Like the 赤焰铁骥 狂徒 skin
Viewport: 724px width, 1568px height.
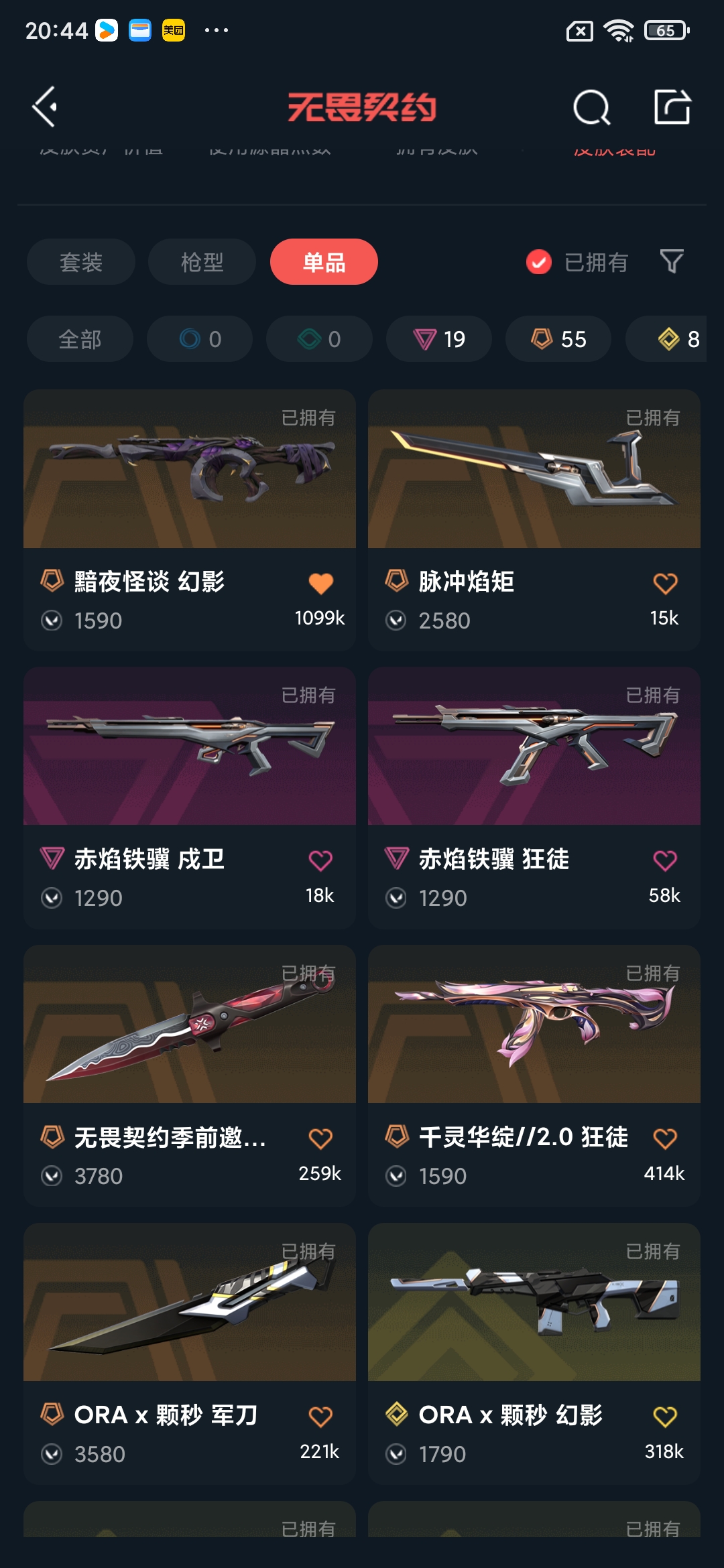(x=665, y=861)
